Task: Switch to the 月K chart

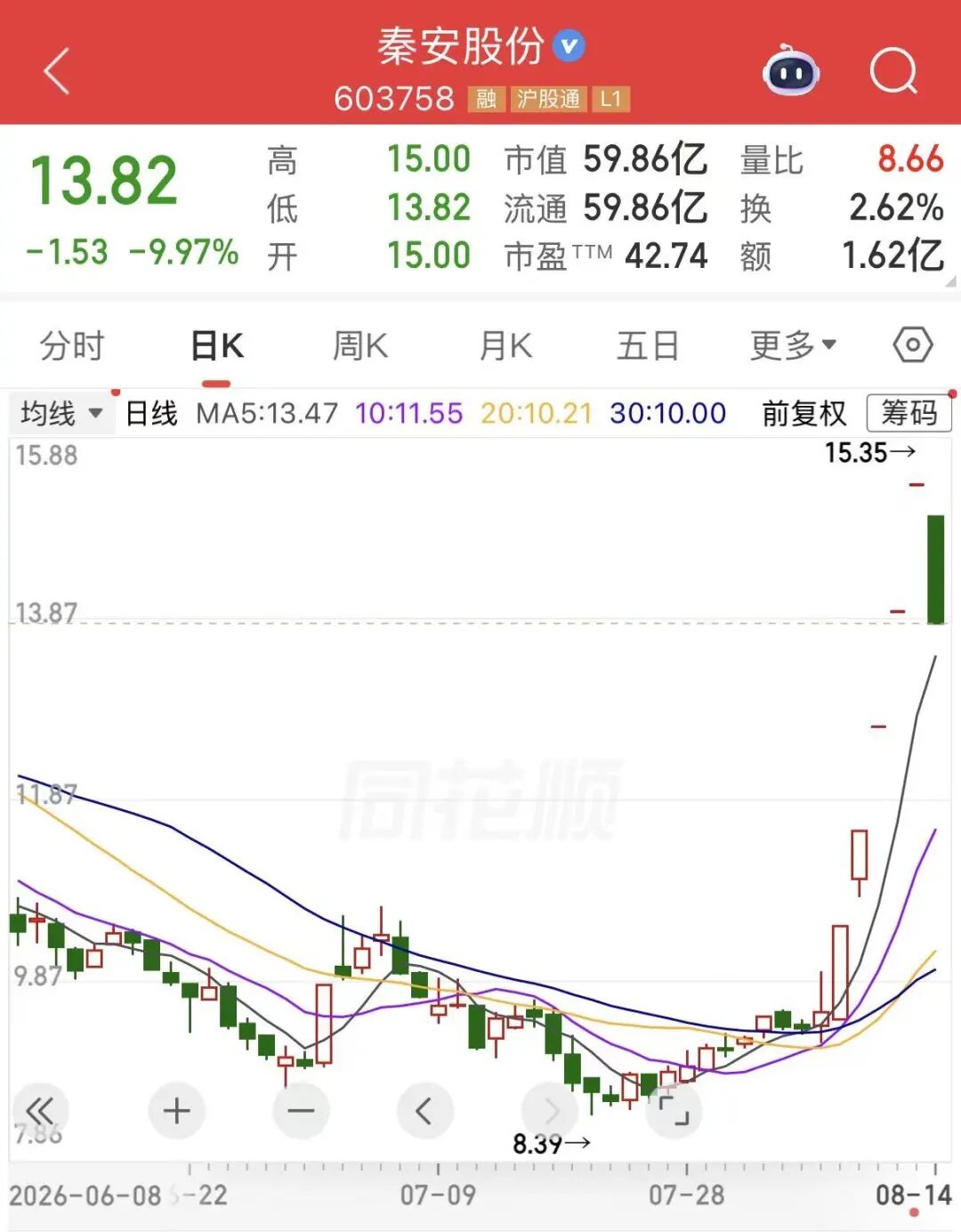Action: 505,345
